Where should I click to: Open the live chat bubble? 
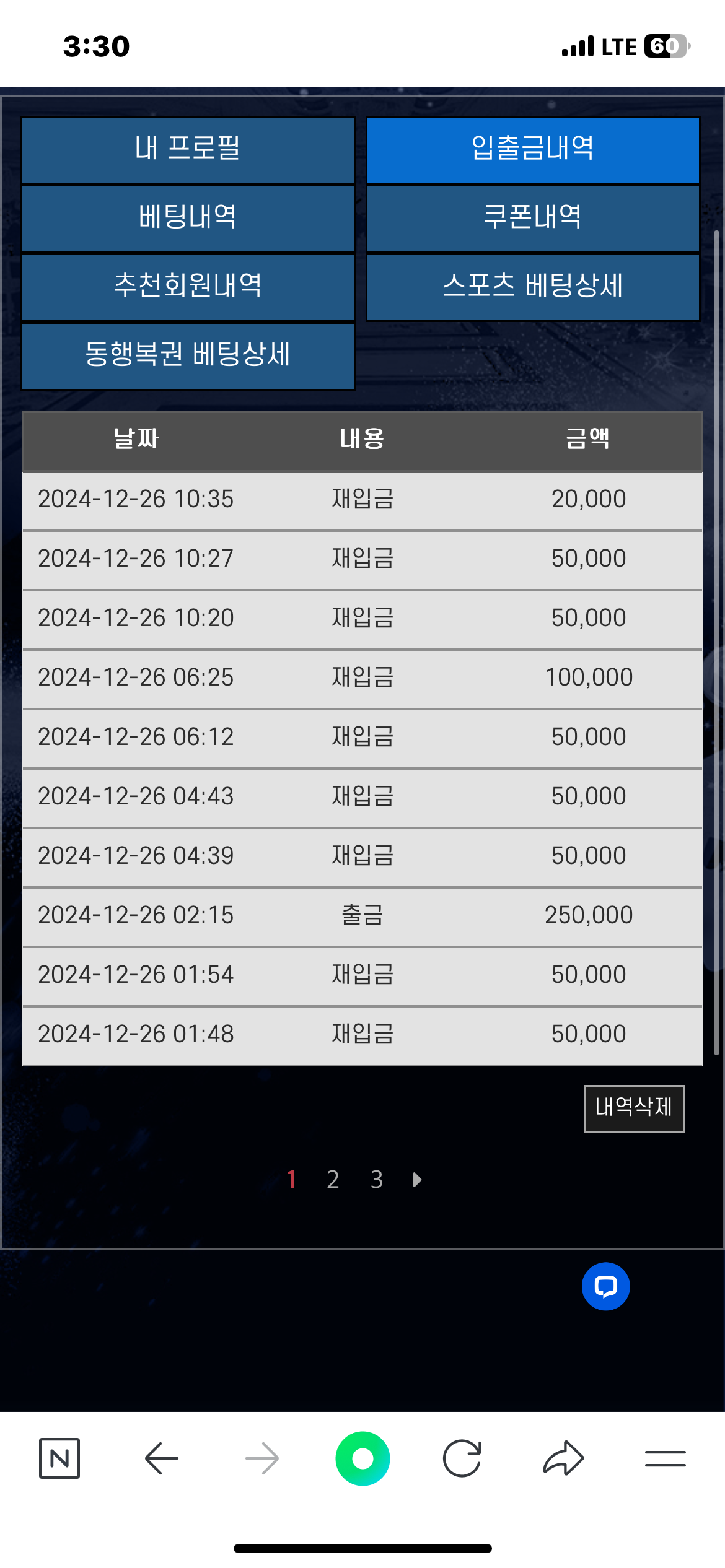click(605, 1286)
